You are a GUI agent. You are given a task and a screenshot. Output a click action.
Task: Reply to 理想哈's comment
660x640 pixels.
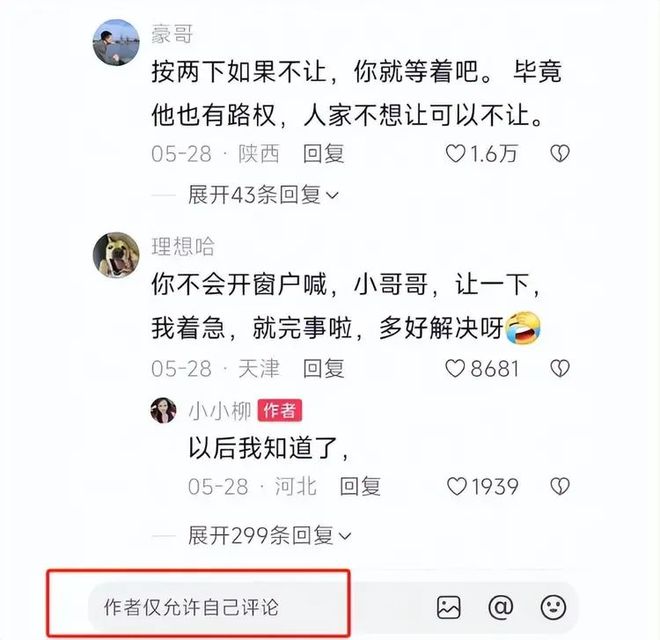pos(323,368)
